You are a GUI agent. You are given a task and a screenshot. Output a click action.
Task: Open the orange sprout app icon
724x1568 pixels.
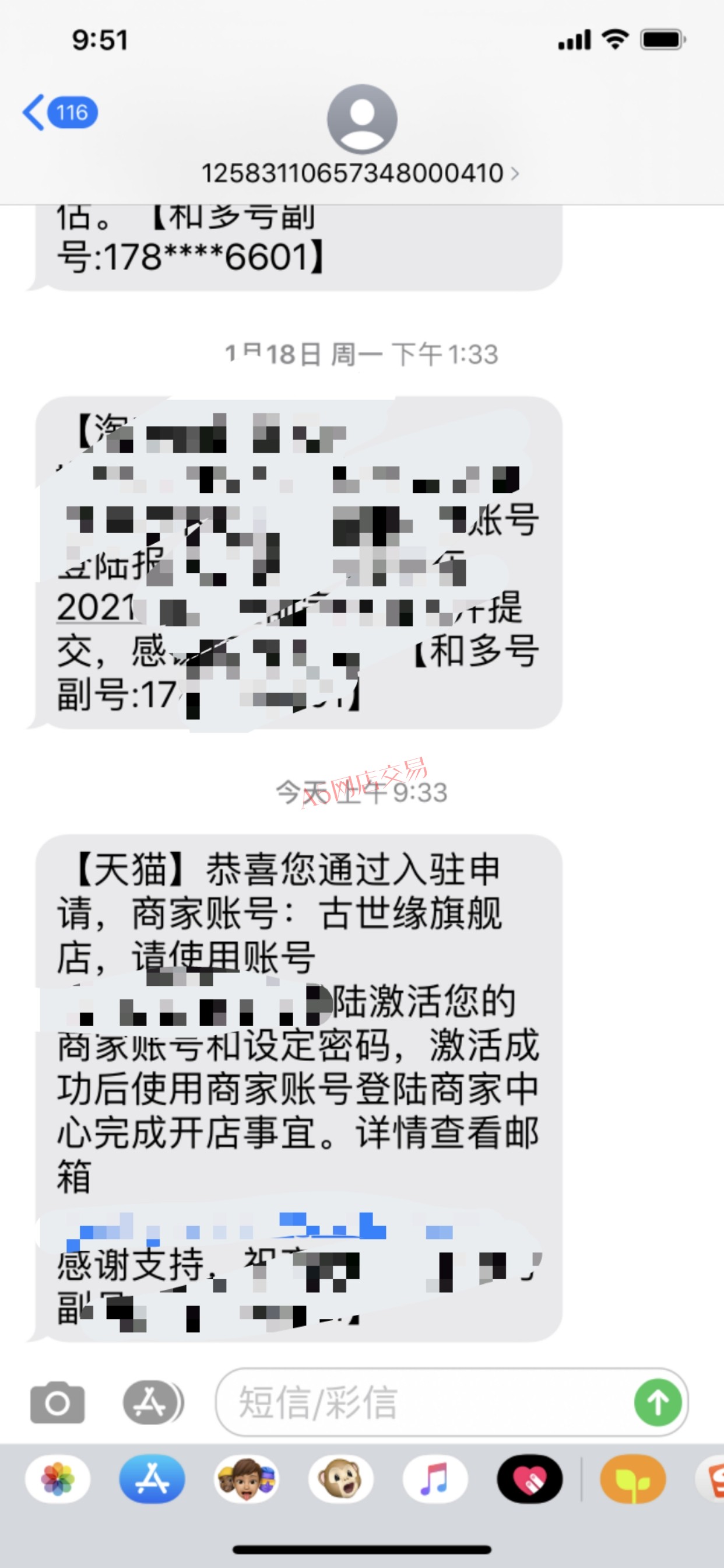[x=632, y=1480]
